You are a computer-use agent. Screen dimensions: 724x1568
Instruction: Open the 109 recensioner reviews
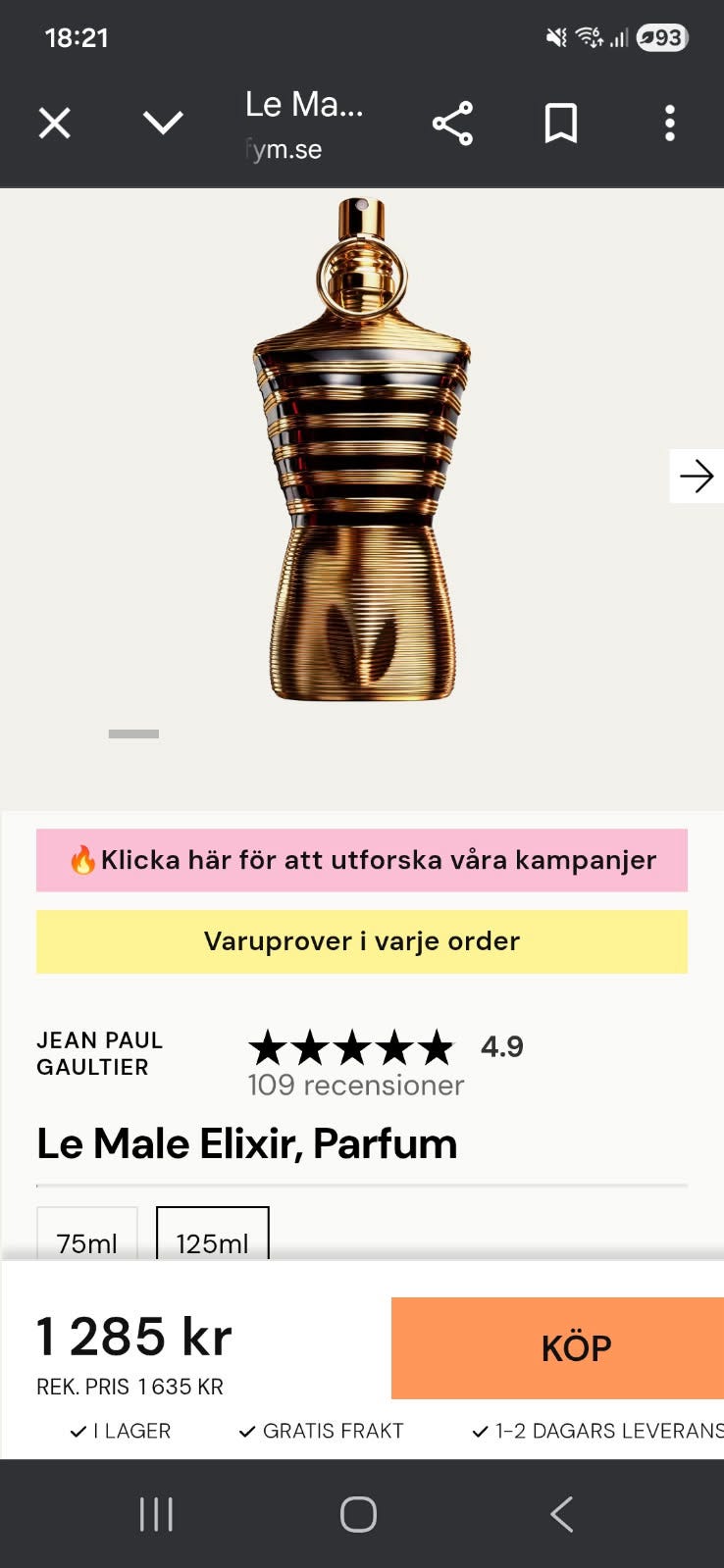pos(355,1085)
